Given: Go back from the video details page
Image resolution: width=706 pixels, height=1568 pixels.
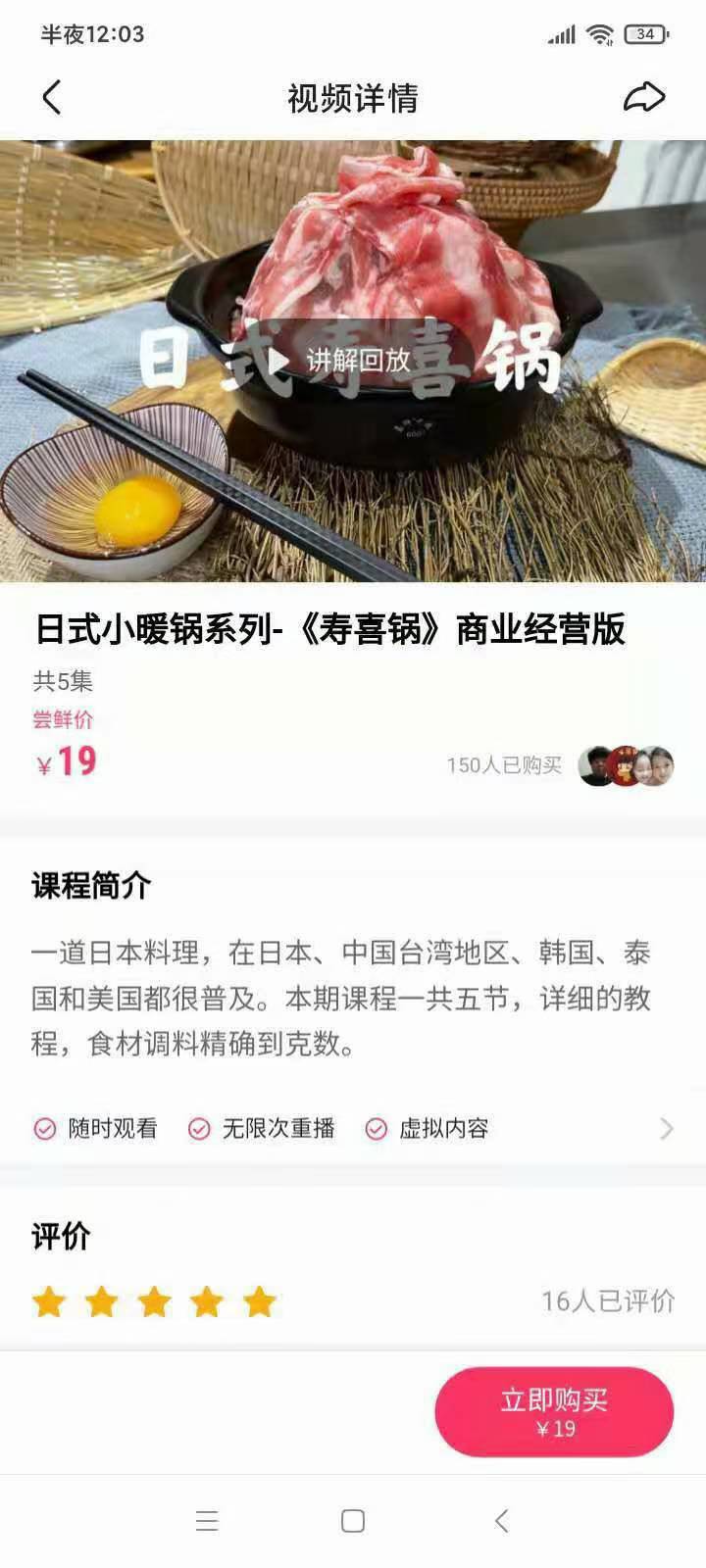Looking at the screenshot, I should pos(52,98).
